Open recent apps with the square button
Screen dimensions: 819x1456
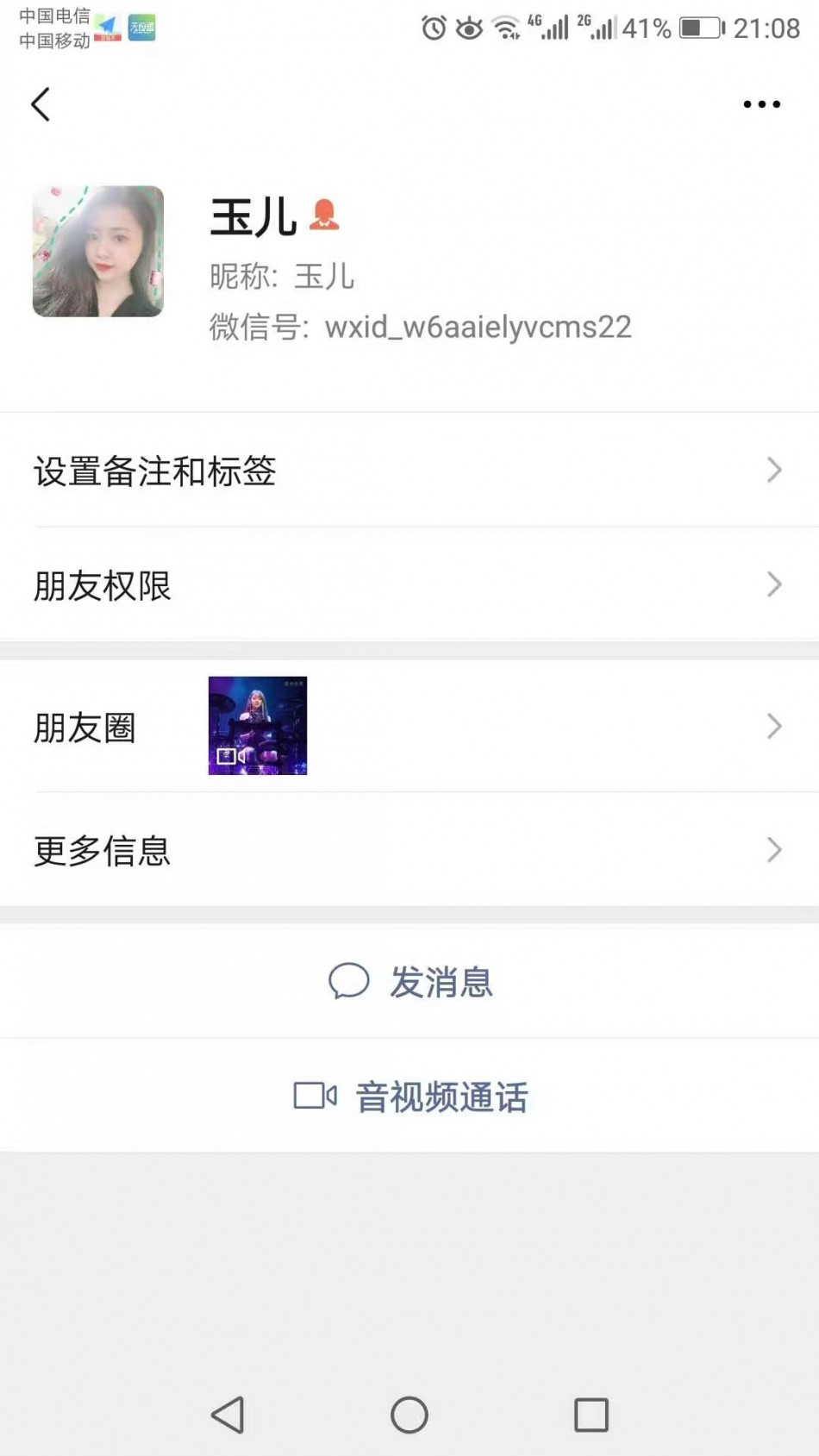pos(591,1415)
